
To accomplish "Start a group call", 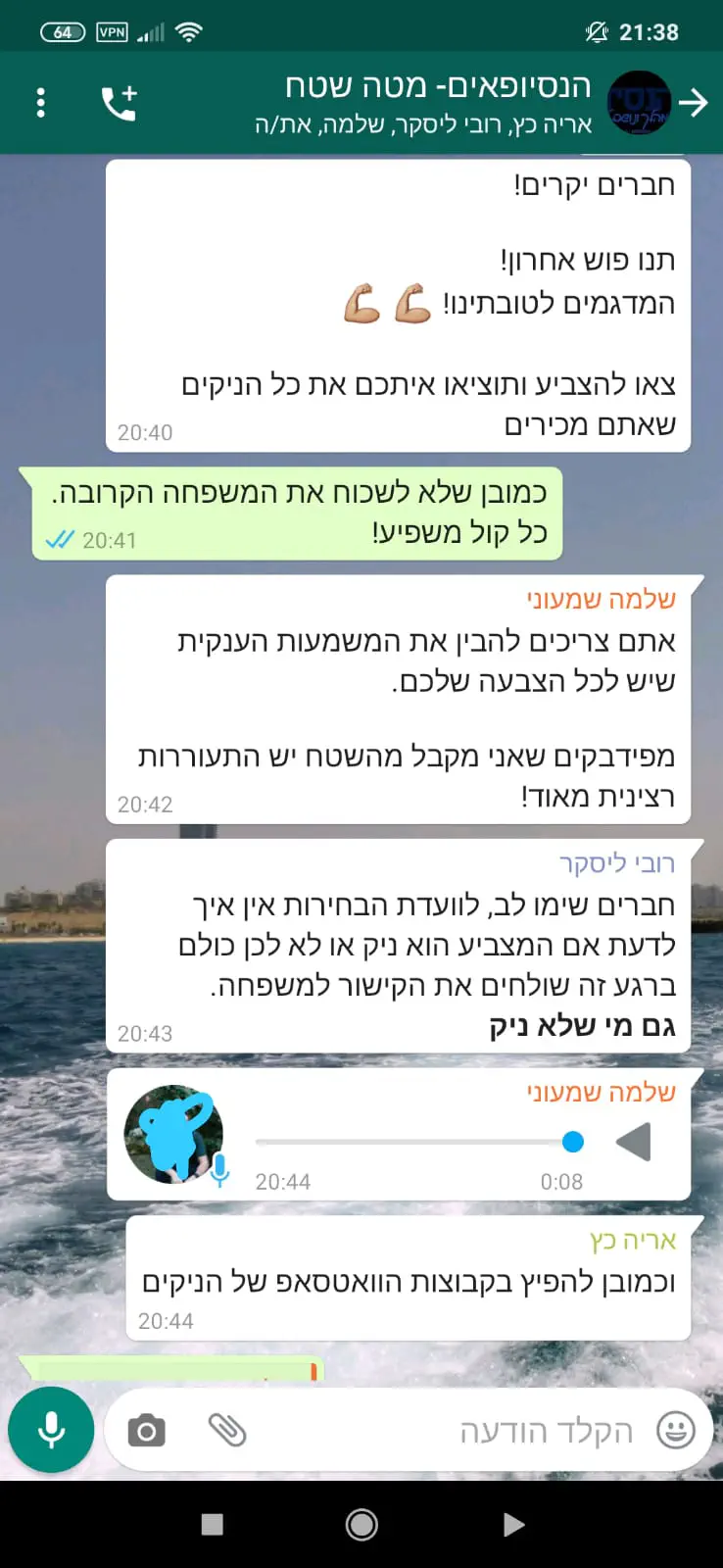I will tap(120, 103).
